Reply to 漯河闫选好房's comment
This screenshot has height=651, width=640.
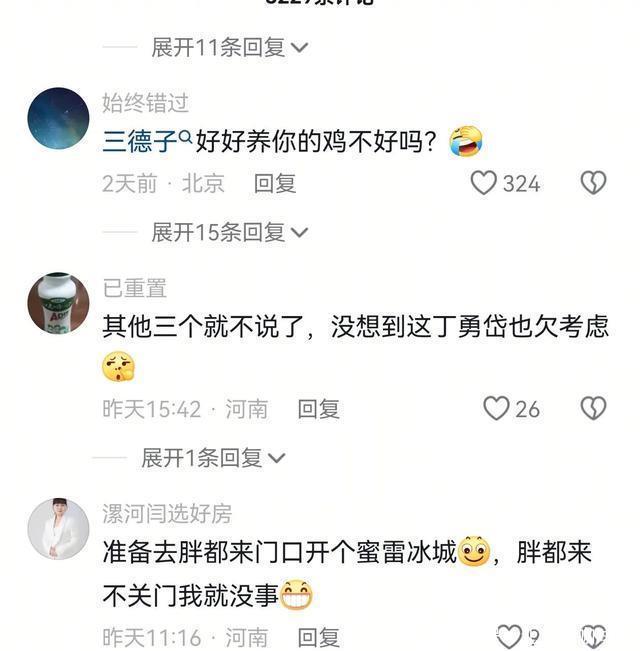click(x=318, y=636)
